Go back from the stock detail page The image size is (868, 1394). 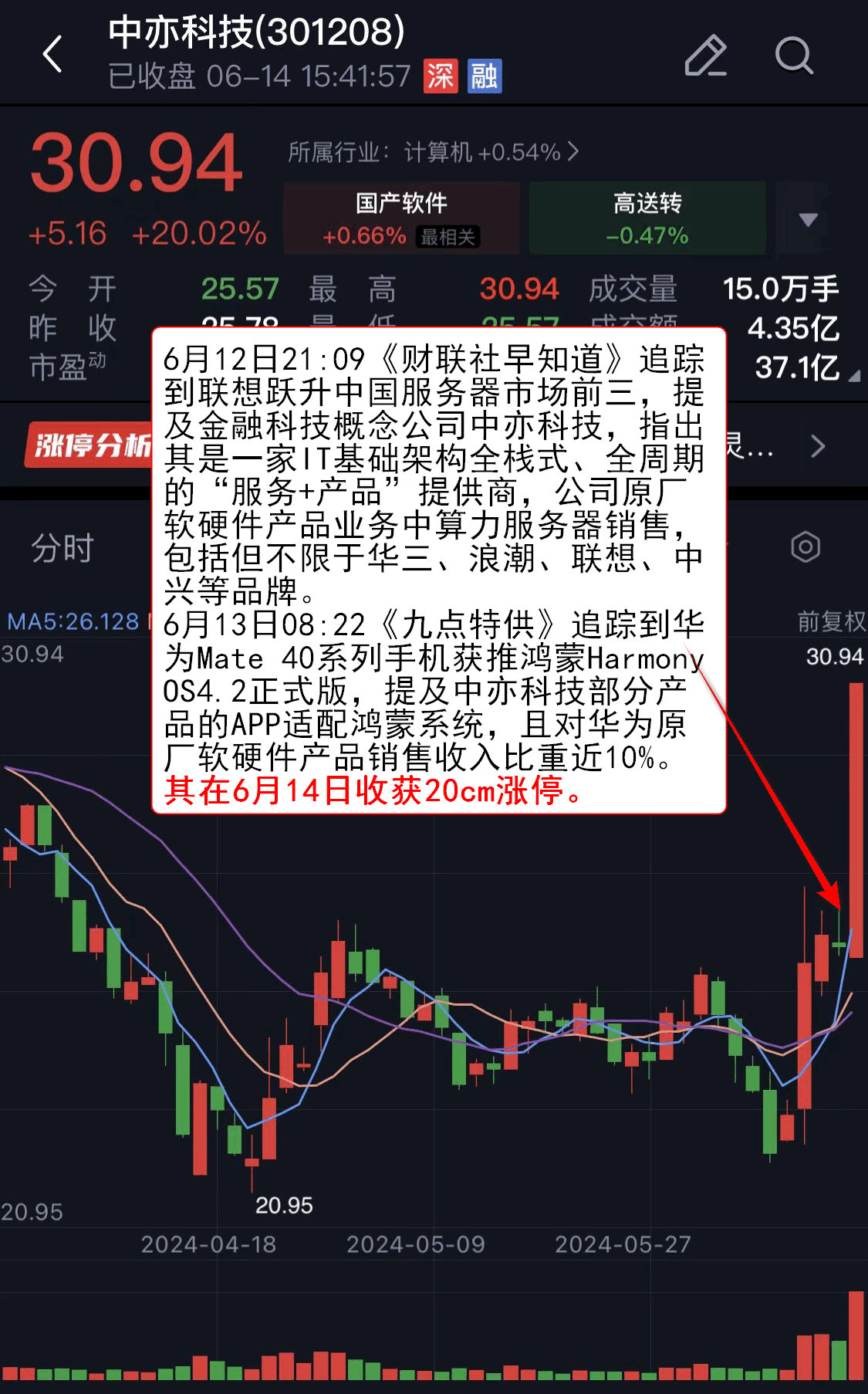[x=52, y=55]
